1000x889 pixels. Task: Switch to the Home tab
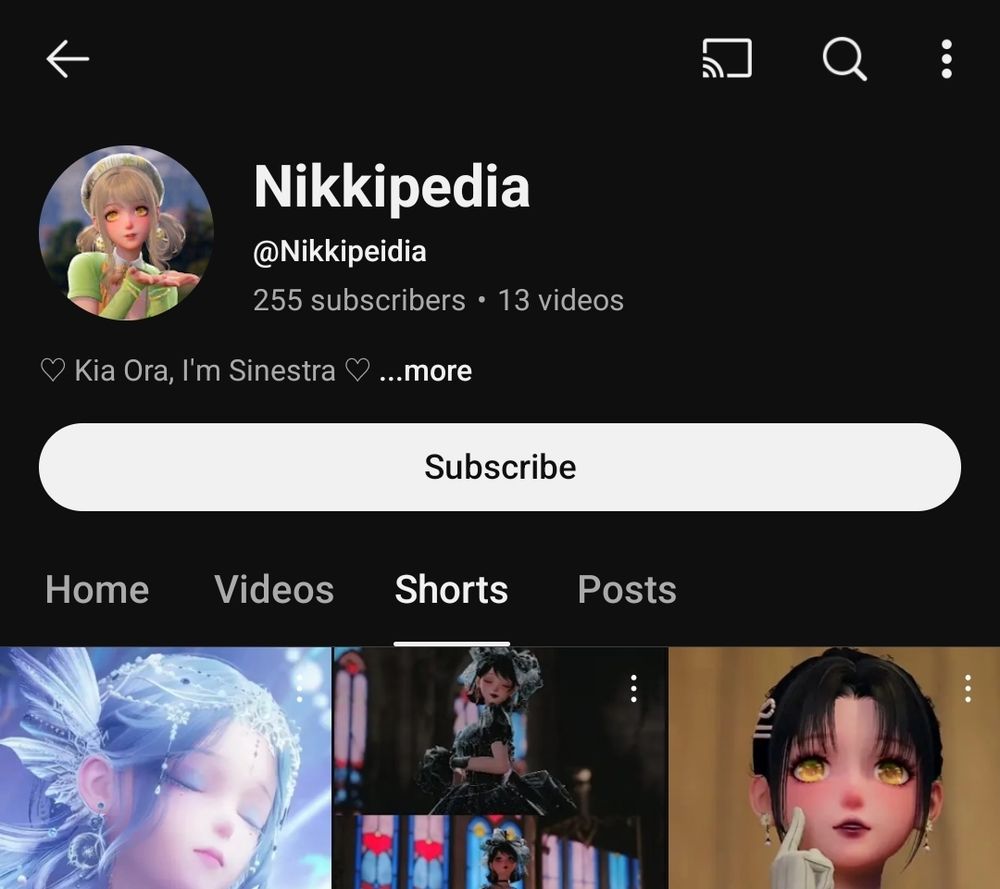click(x=97, y=590)
